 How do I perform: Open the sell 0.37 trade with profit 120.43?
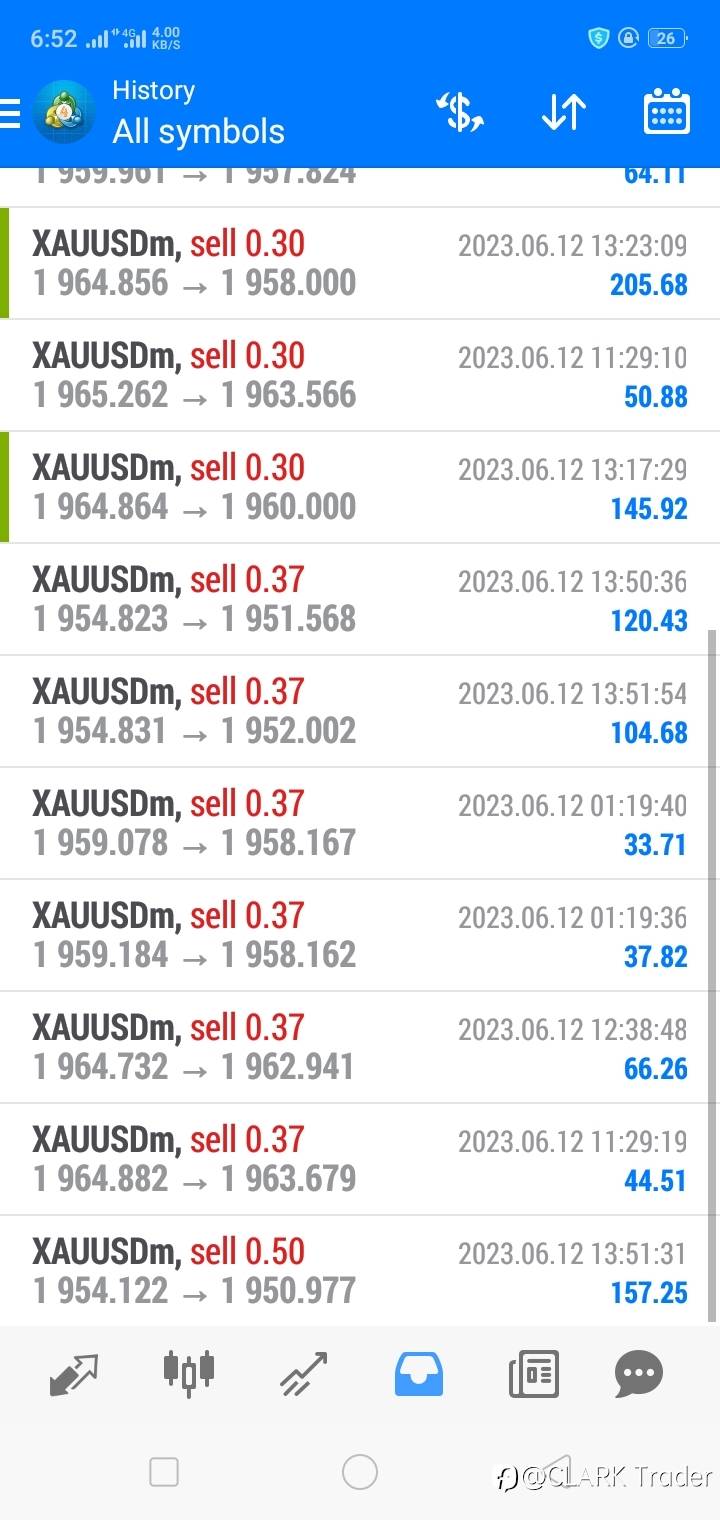pos(360,600)
